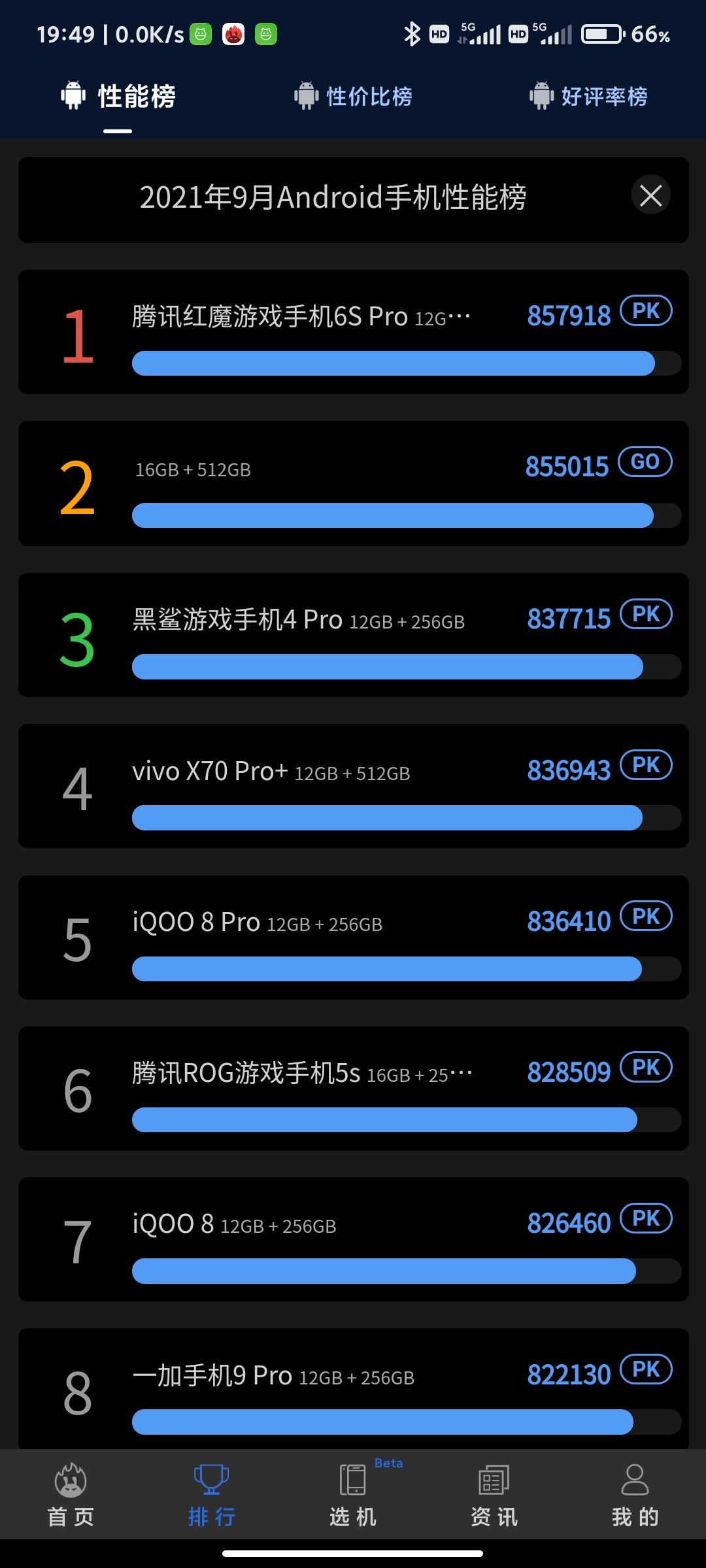Tap PK for 腾讯红魔游戏手机6S Pro
706x1568 pixels.
click(646, 311)
